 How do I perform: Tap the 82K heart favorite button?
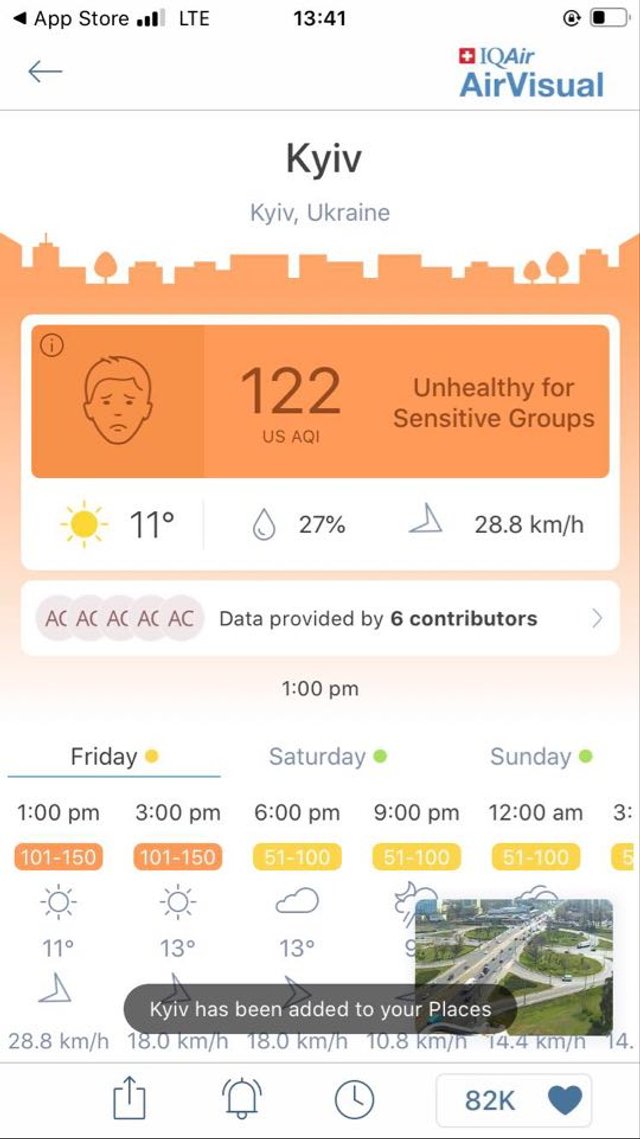point(513,1100)
